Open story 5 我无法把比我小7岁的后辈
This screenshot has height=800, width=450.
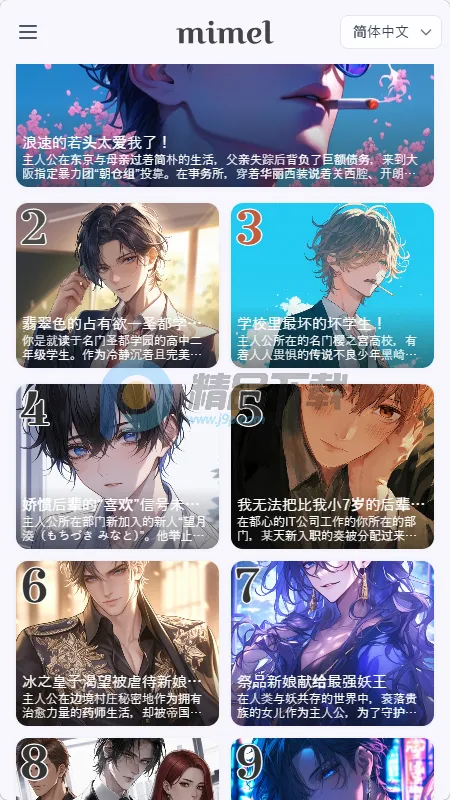[x=333, y=466]
